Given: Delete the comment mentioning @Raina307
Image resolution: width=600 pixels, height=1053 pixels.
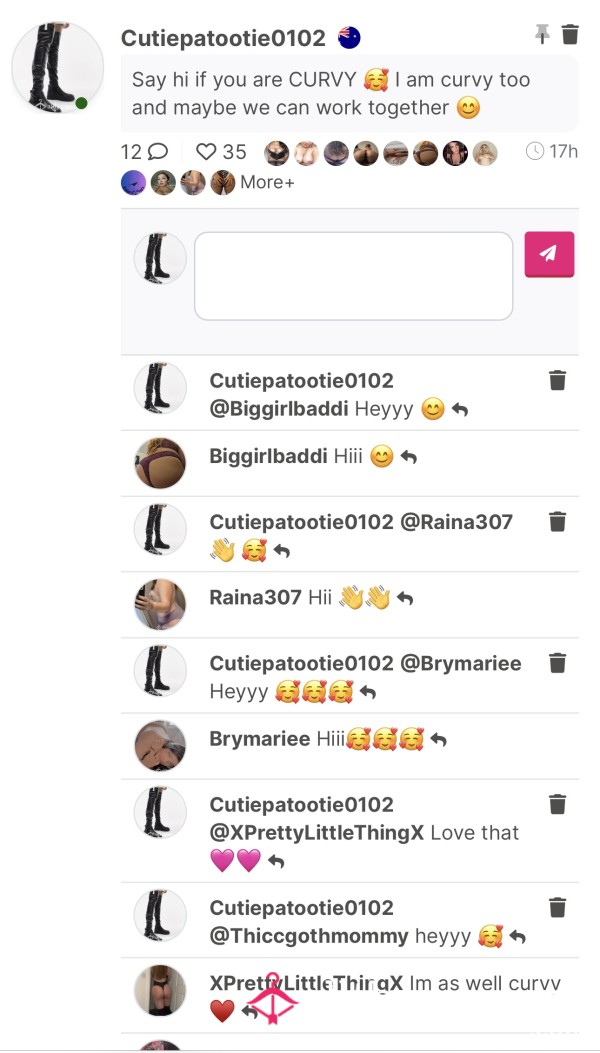Looking at the screenshot, I should click(x=558, y=521).
